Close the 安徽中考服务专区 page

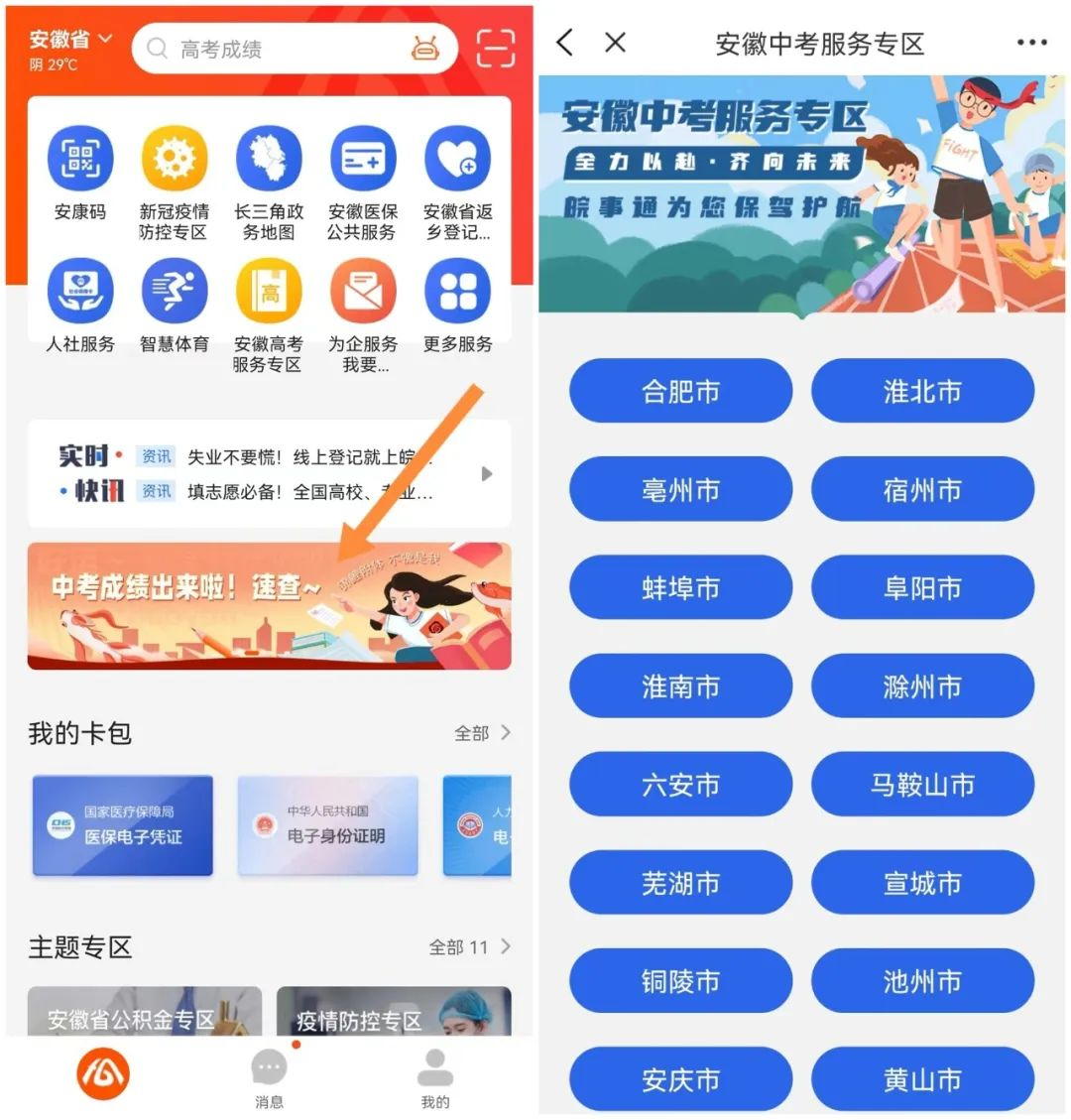pyautogui.click(x=615, y=43)
